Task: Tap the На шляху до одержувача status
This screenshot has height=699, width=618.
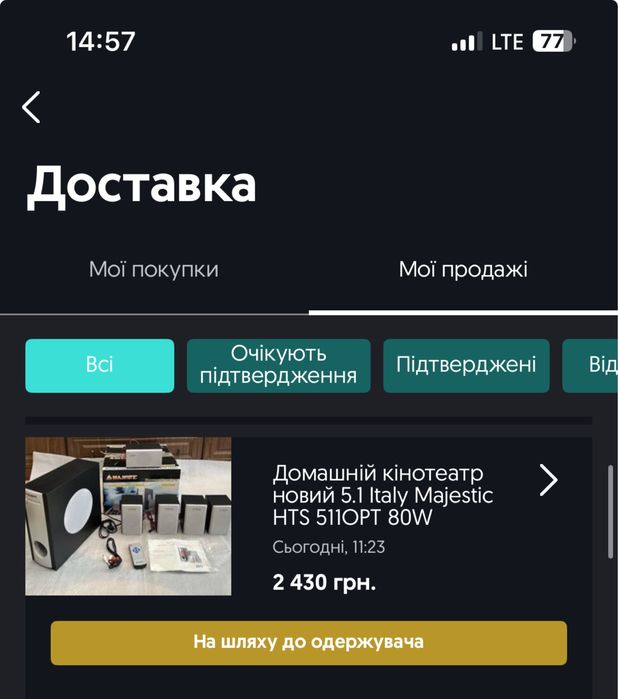Action: 308,642
